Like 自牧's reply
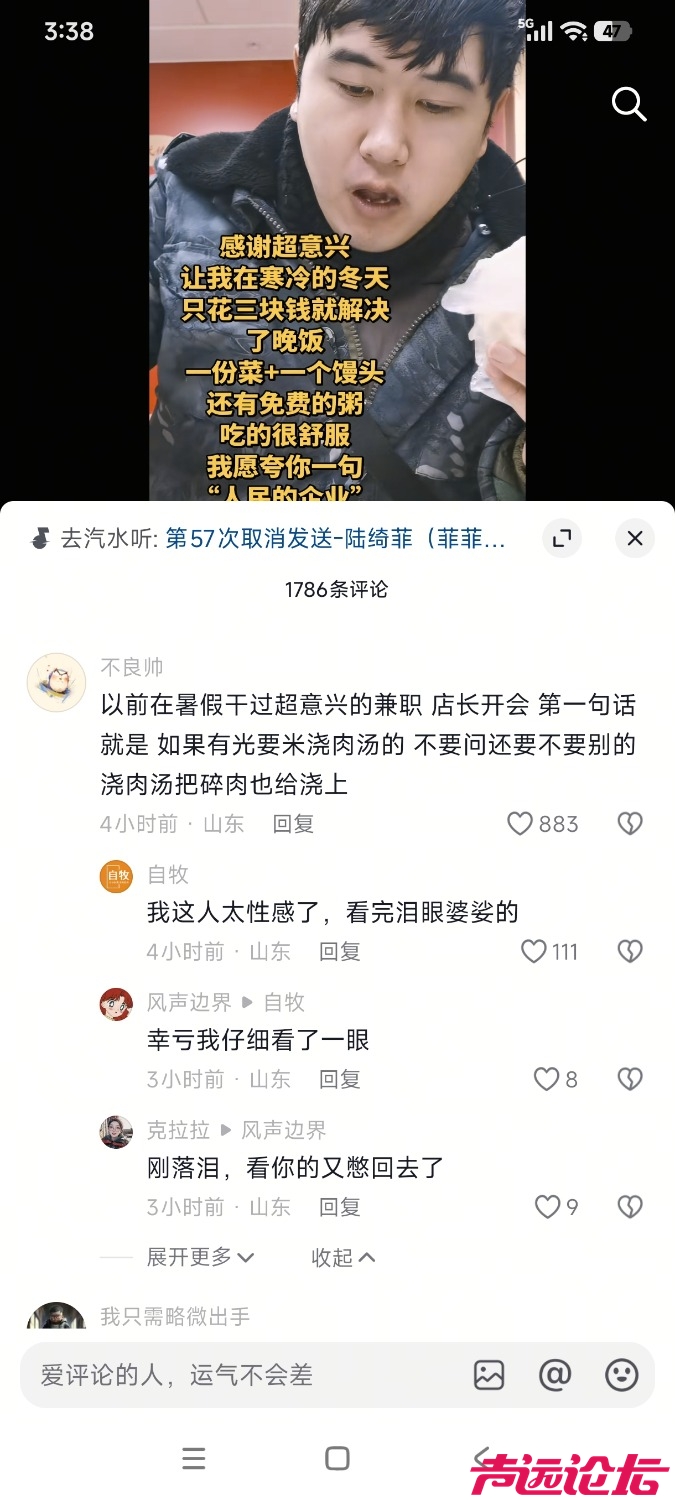This screenshot has width=675, height=1500. pos(534,952)
